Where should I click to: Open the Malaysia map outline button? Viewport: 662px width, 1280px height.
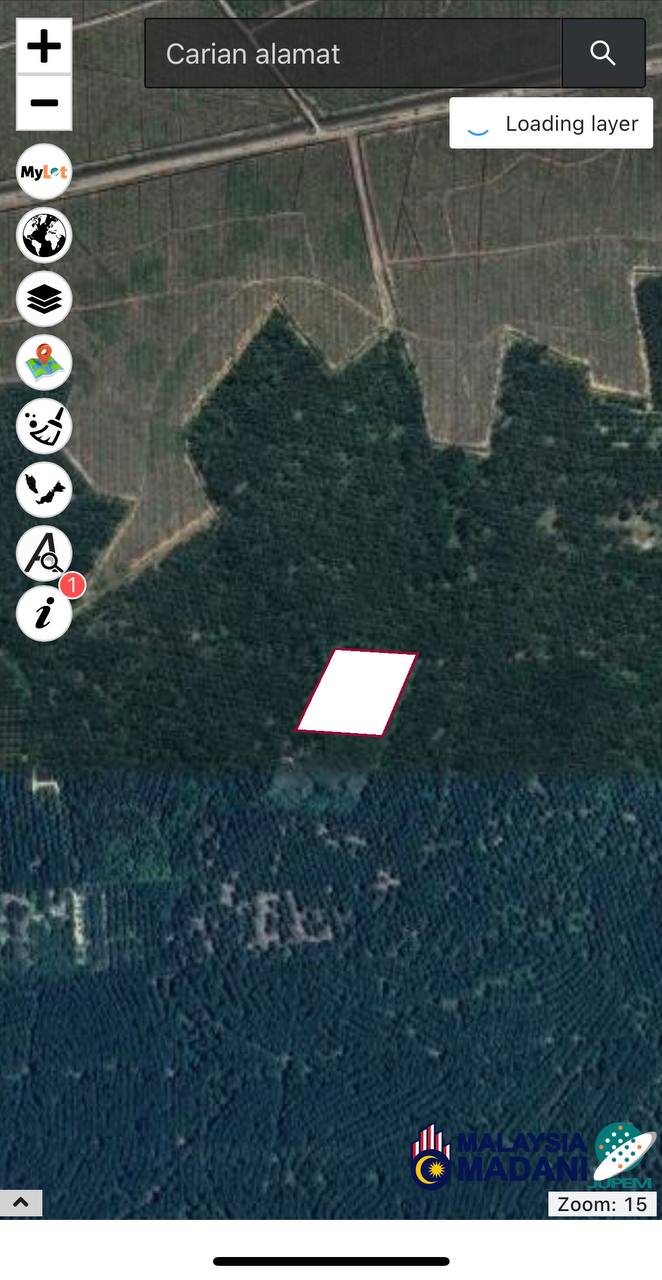click(44, 489)
